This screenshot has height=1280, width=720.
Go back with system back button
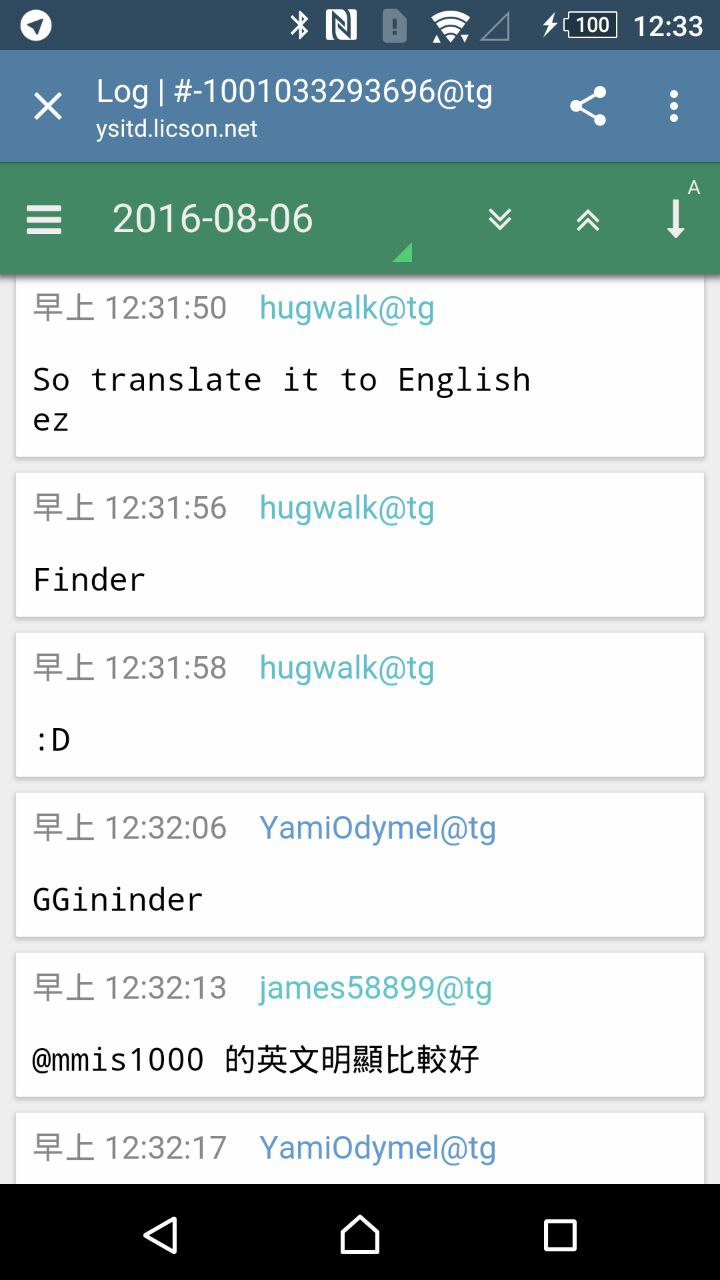pos(160,1235)
